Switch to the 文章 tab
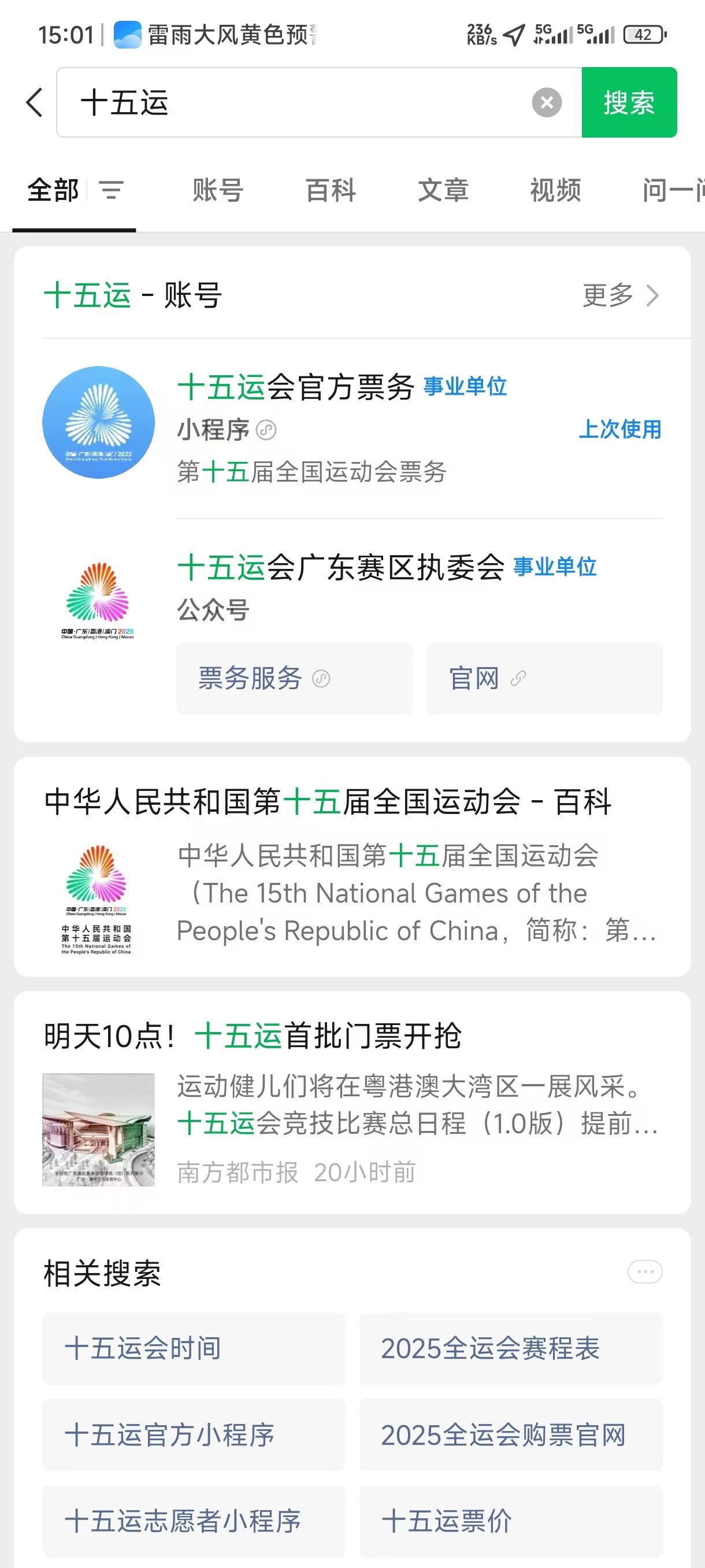 (x=443, y=191)
